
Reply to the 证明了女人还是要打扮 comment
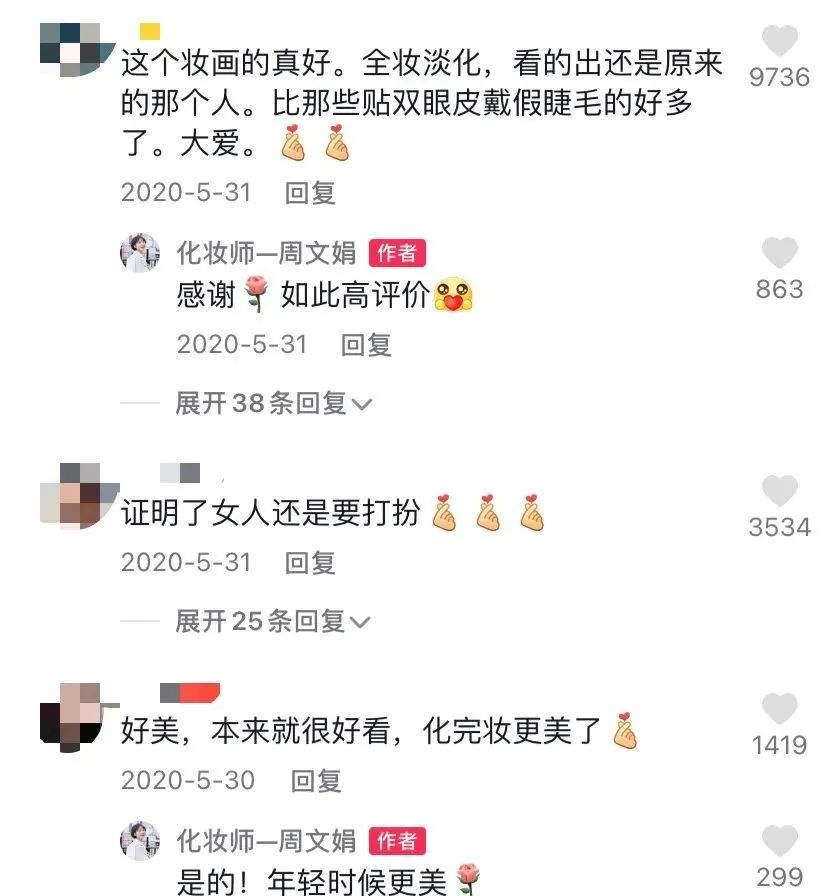(310, 563)
